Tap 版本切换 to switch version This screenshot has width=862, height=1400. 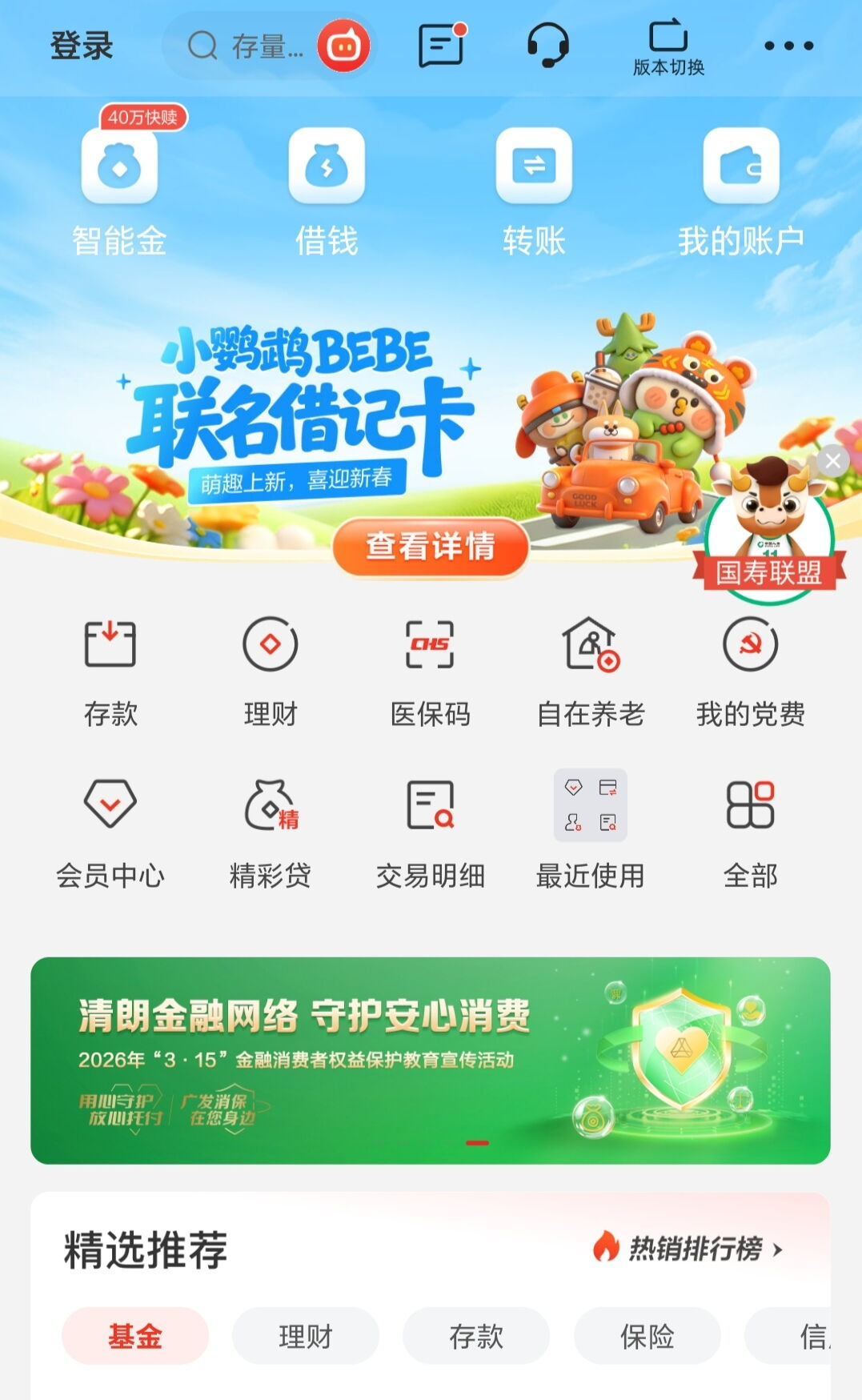tap(668, 47)
